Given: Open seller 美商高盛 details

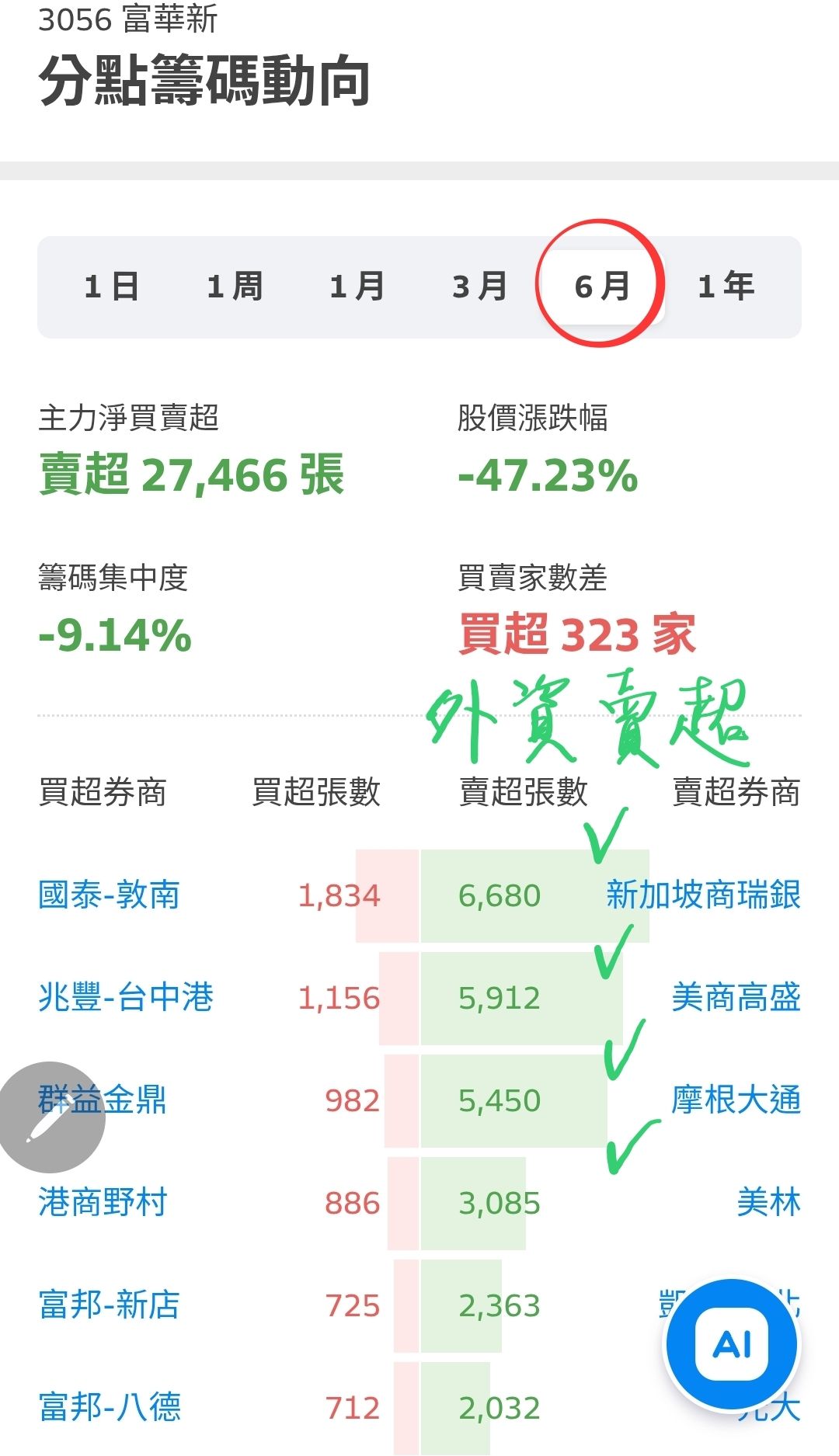Looking at the screenshot, I should coord(736,998).
